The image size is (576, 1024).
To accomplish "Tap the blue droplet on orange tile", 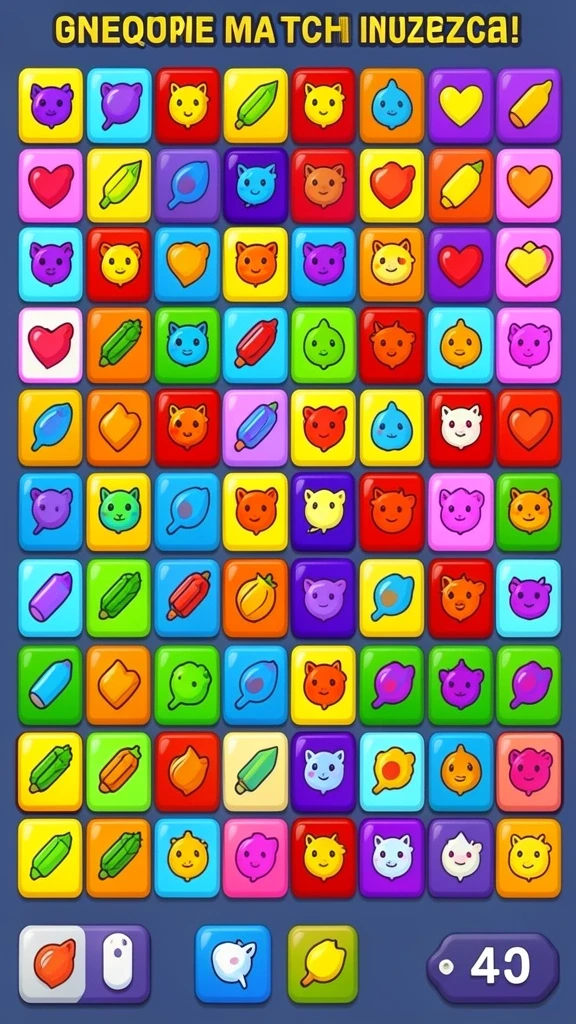I will pyautogui.click(x=392, y=106).
